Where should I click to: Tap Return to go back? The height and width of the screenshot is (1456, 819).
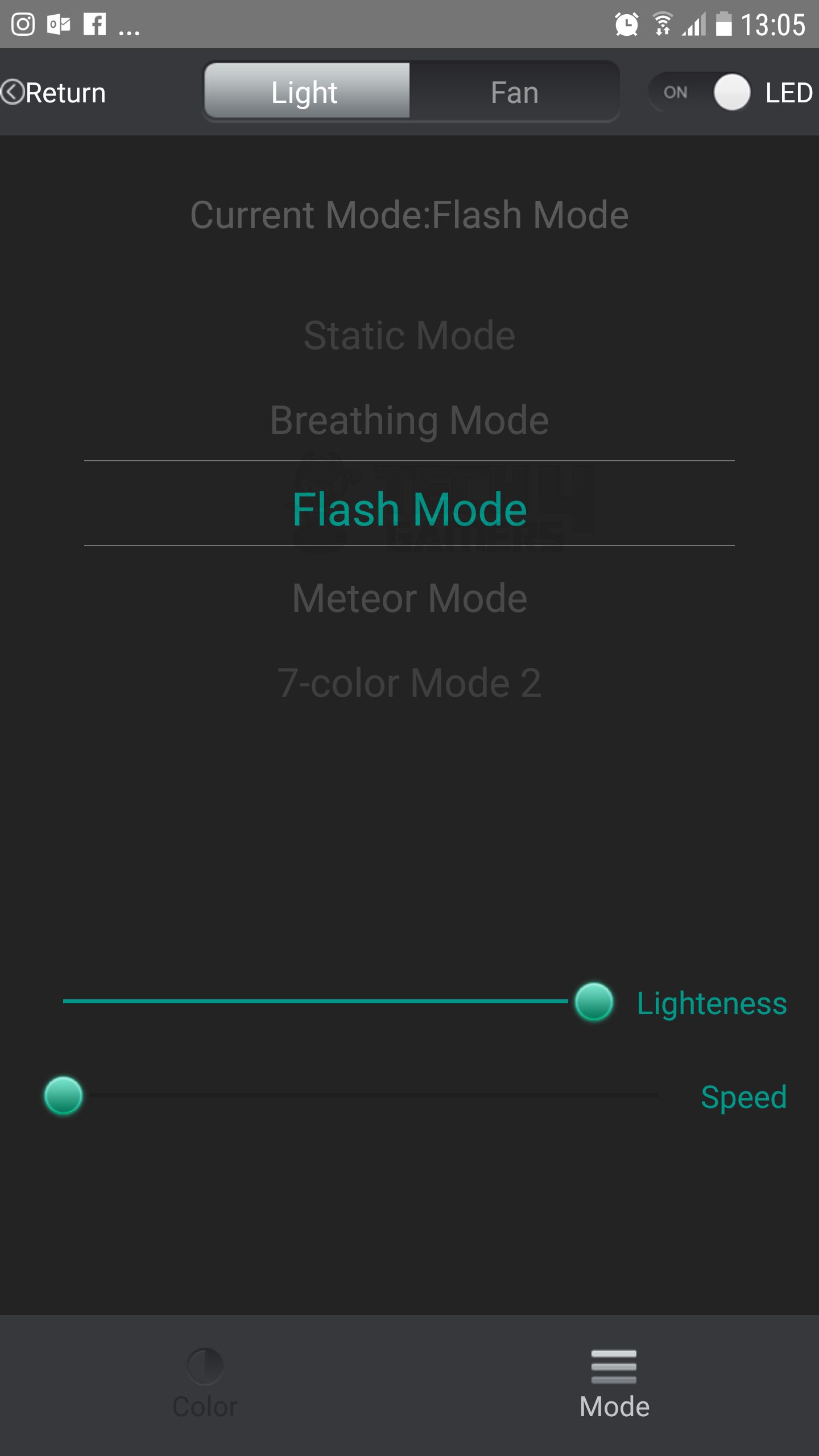(x=54, y=92)
